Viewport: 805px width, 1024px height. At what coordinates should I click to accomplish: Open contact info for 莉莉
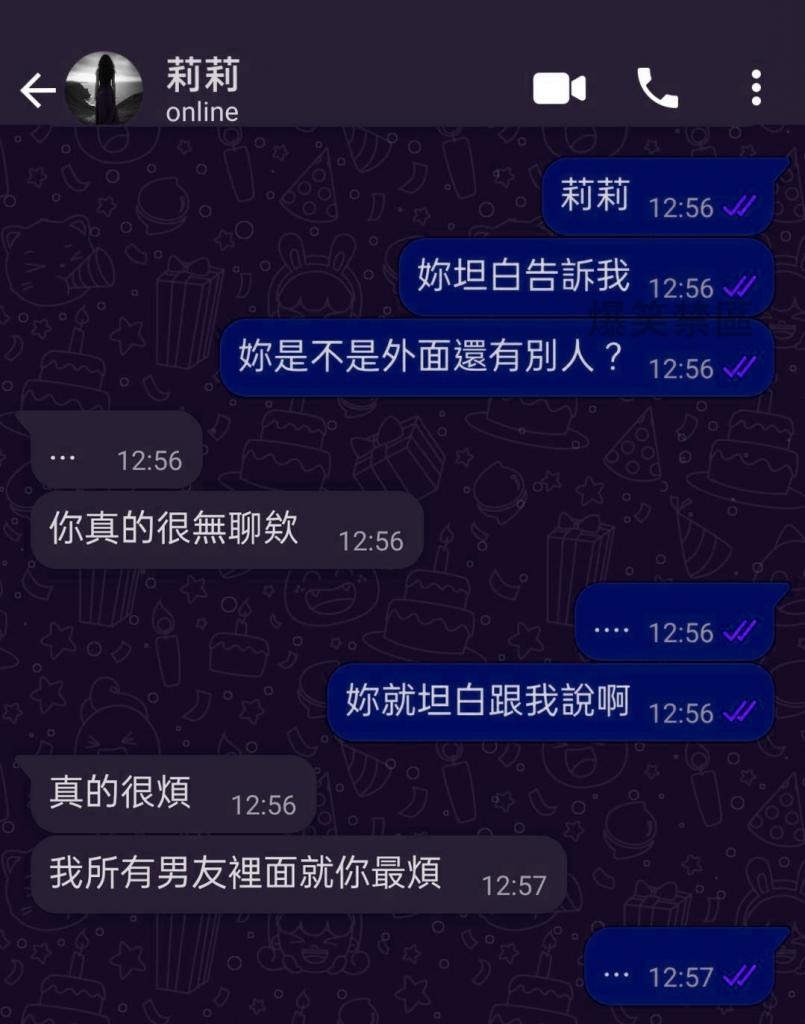pyautogui.click(x=203, y=88)
